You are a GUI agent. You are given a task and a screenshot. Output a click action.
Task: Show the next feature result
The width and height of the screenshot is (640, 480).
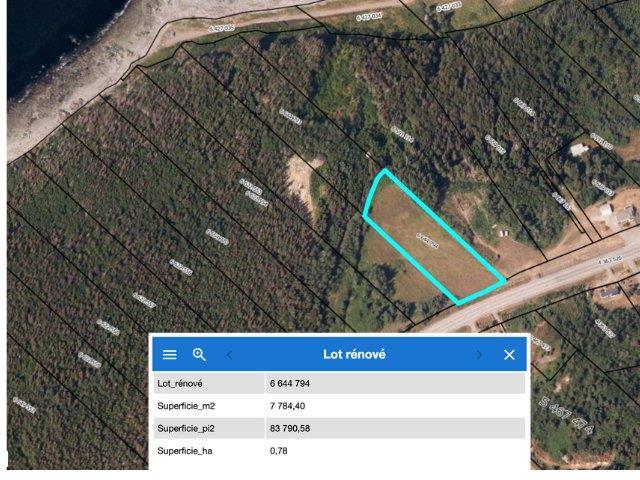[x=479, y=355]
